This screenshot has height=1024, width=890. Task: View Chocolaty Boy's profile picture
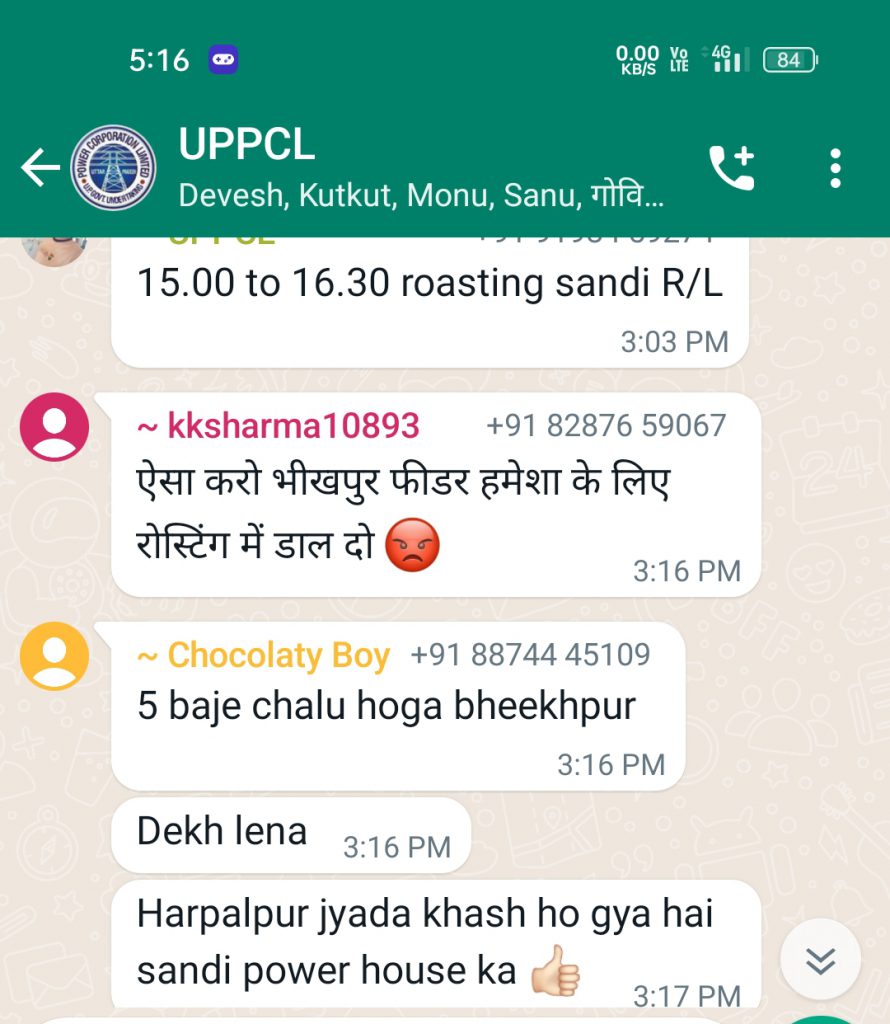click(x=55, y=656)
